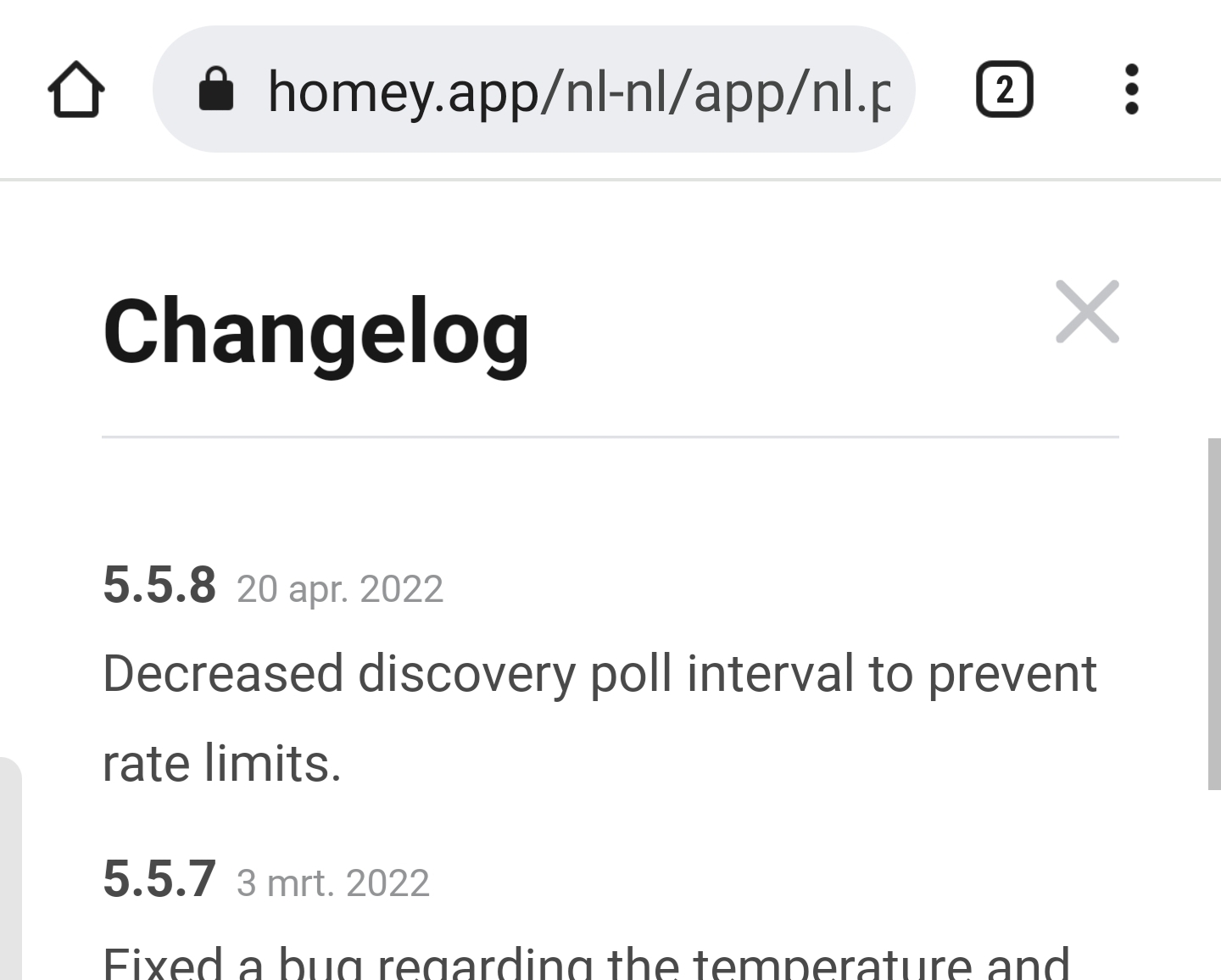Go to the browser home page
The width and height of the screenshot is (1221, 980).
tap(76, 89)
